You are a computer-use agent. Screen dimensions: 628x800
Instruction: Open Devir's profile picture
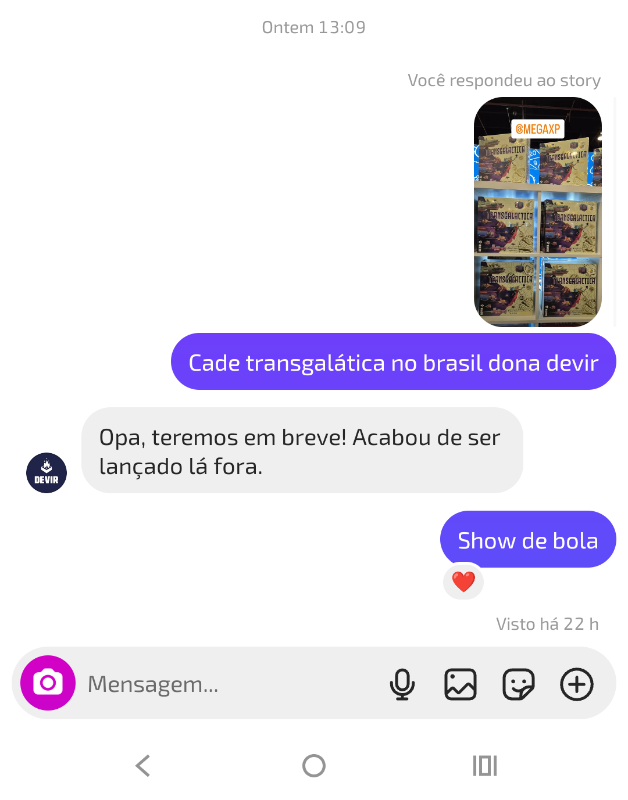(x=46, y=473)
